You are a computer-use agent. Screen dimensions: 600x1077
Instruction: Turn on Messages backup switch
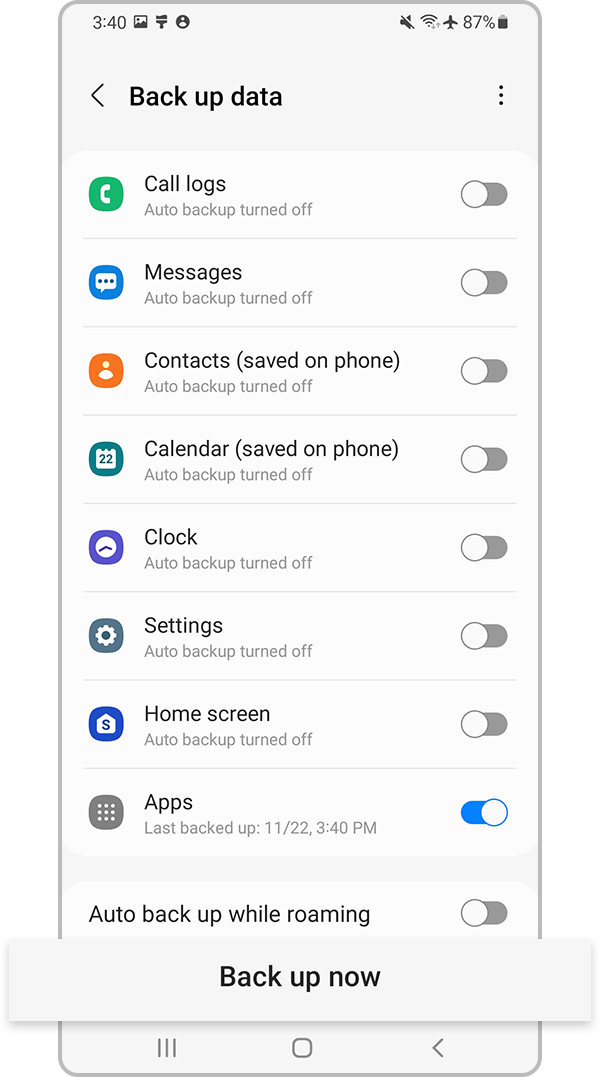tap(484, 283)
